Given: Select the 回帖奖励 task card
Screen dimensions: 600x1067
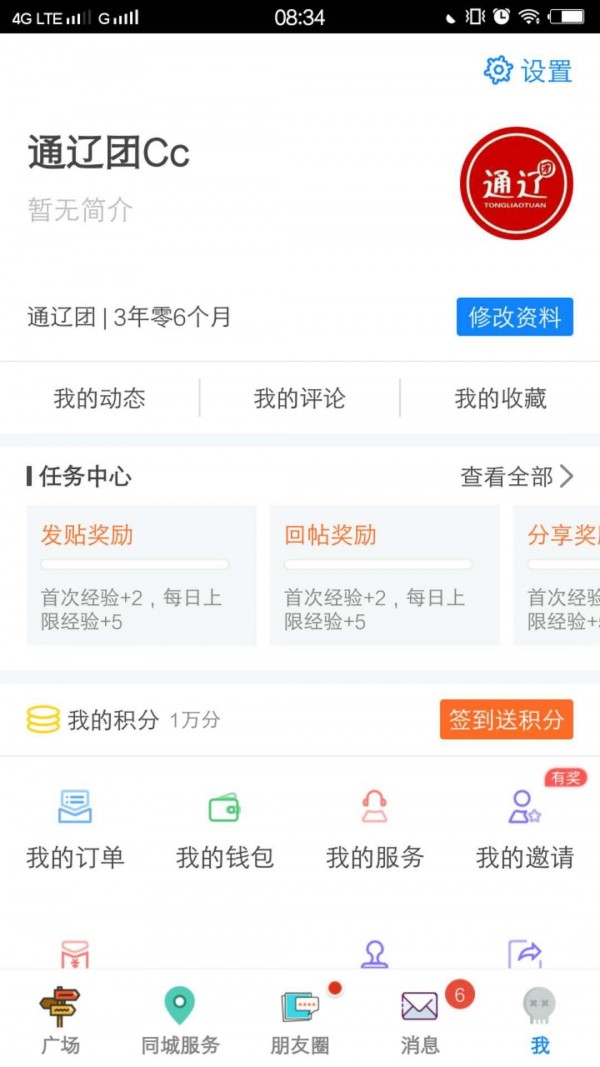Looking at the screenshot, I should point(384,575).
